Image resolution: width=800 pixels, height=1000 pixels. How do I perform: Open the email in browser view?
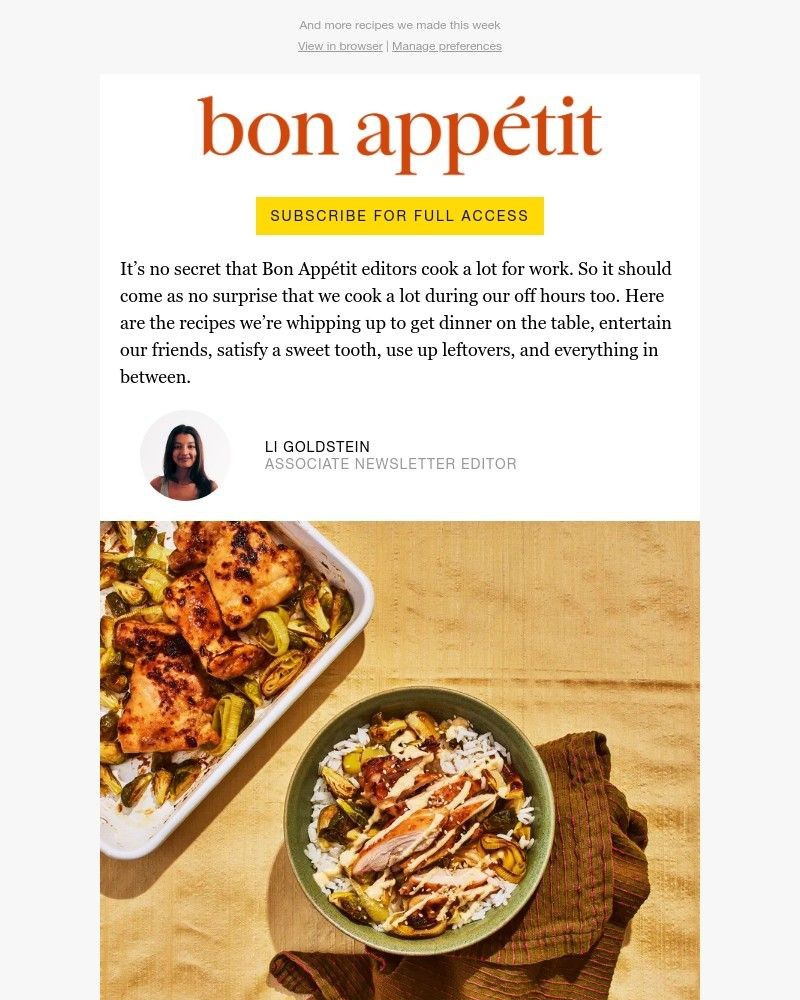[339, 46]
